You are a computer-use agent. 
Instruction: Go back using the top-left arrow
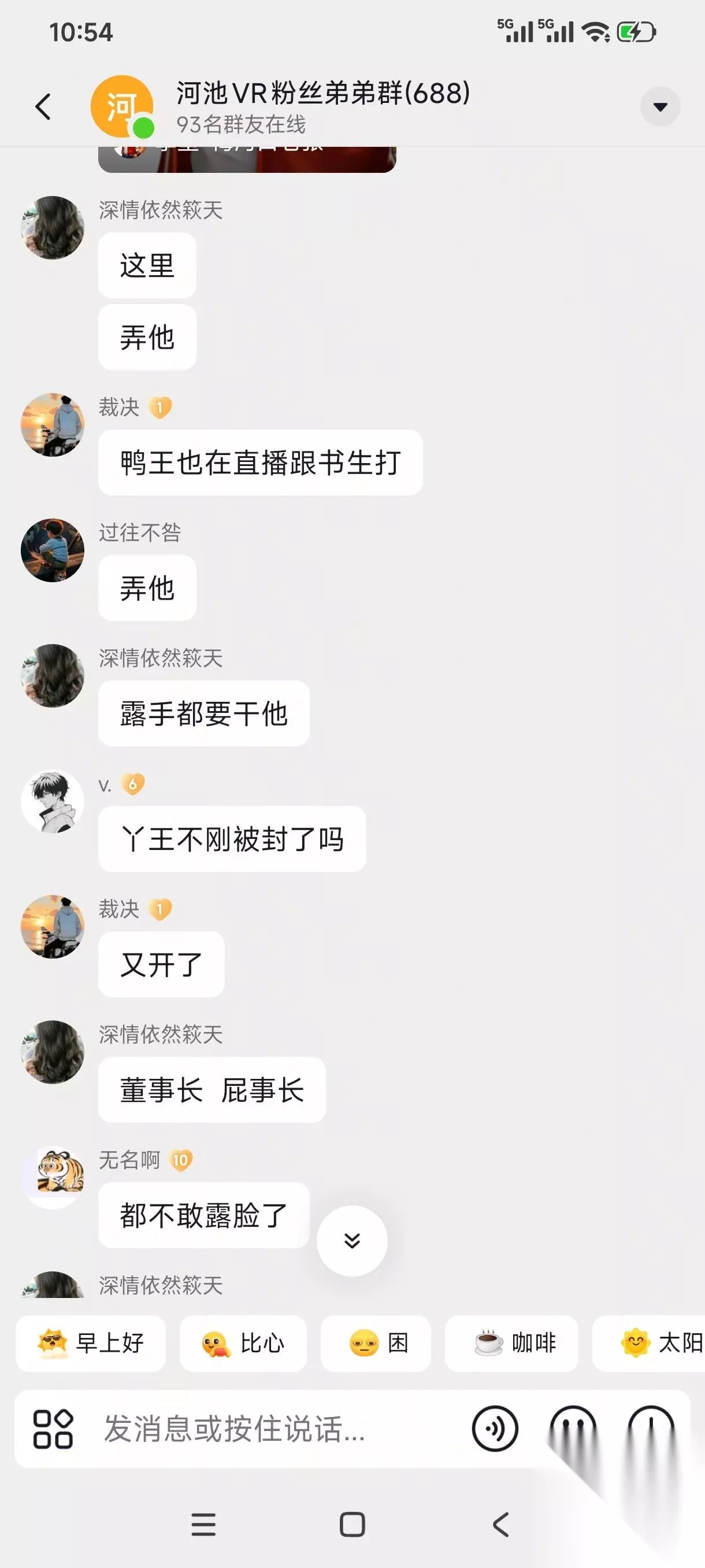tap(43, 106)
